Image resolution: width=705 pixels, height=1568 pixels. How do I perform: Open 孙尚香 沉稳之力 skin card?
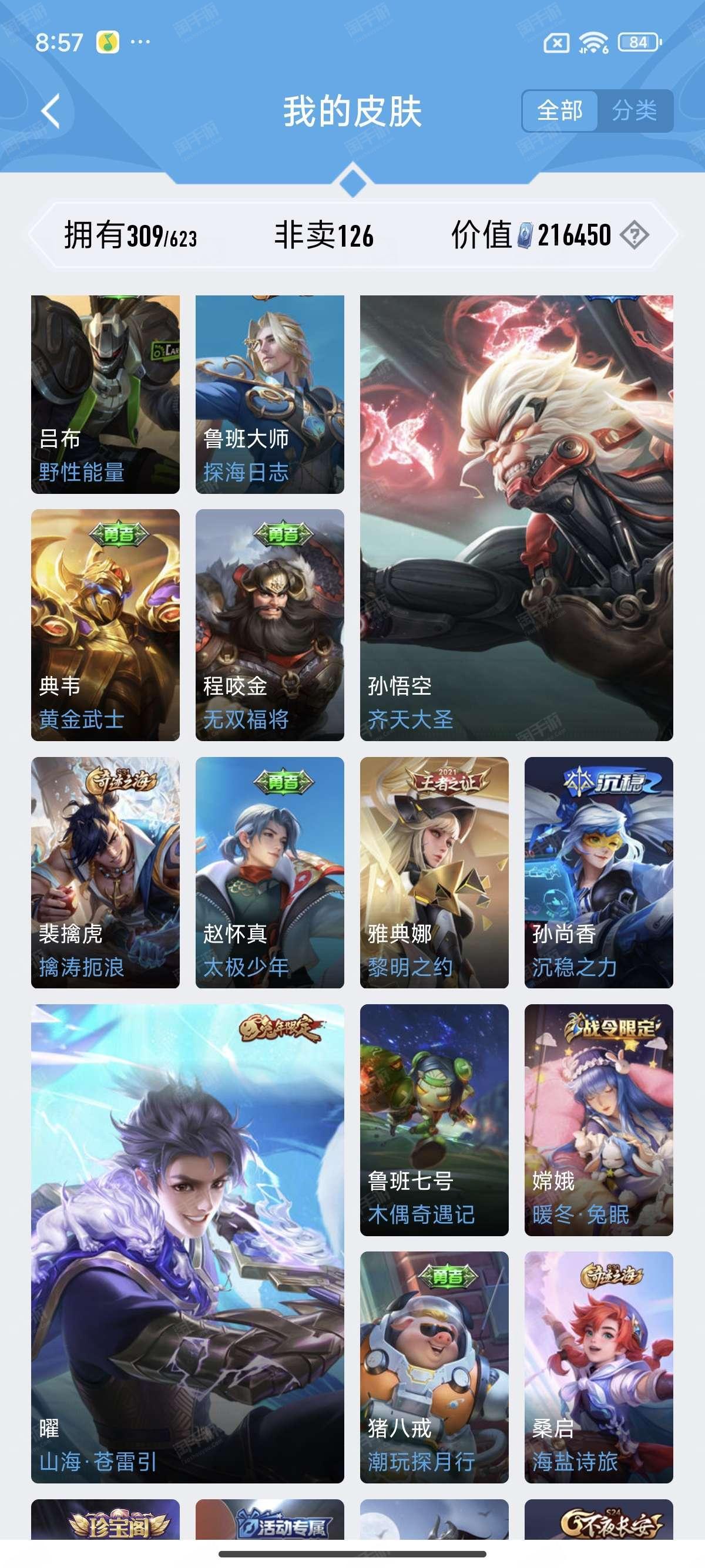(x=599, y=872)
